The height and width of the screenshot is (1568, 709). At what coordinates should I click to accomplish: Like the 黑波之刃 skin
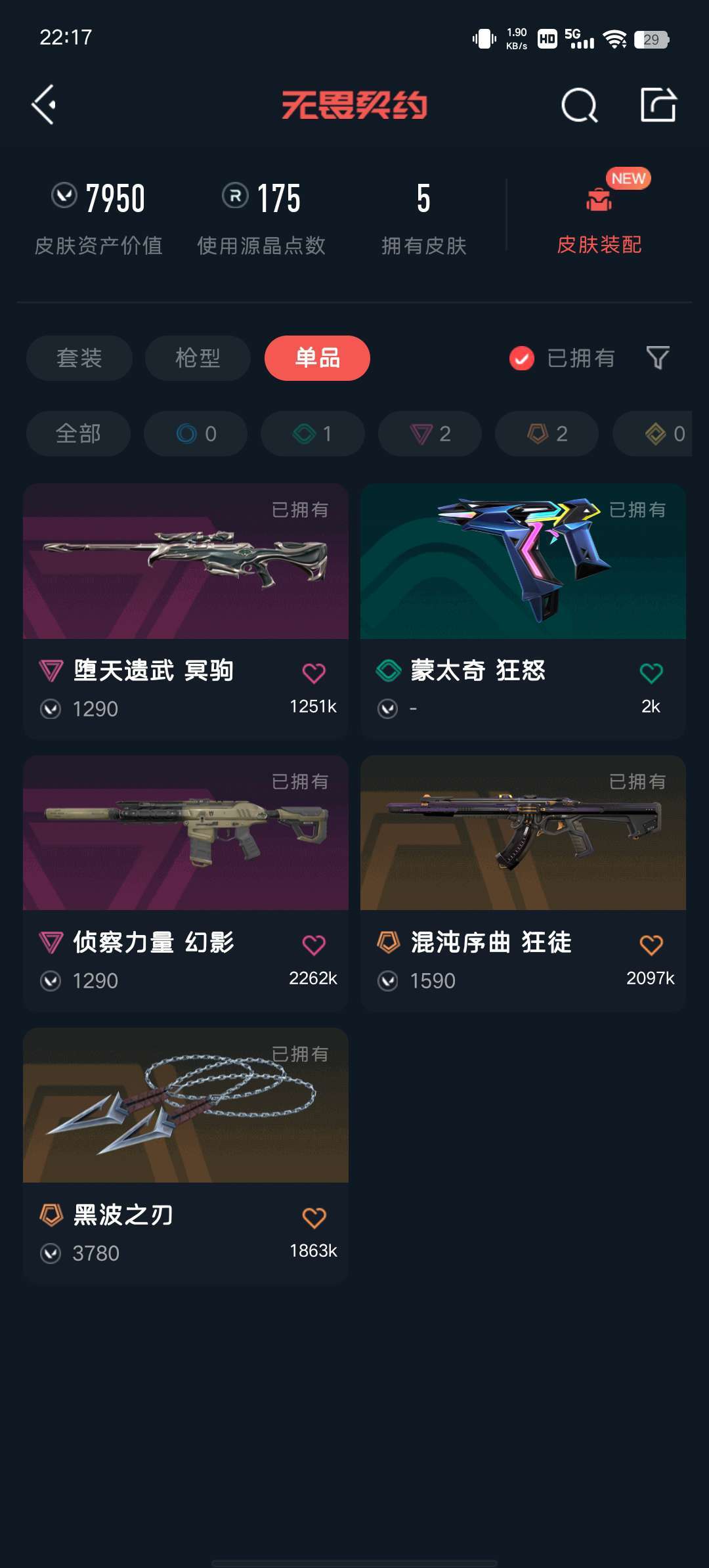(x=314, y=1217)
